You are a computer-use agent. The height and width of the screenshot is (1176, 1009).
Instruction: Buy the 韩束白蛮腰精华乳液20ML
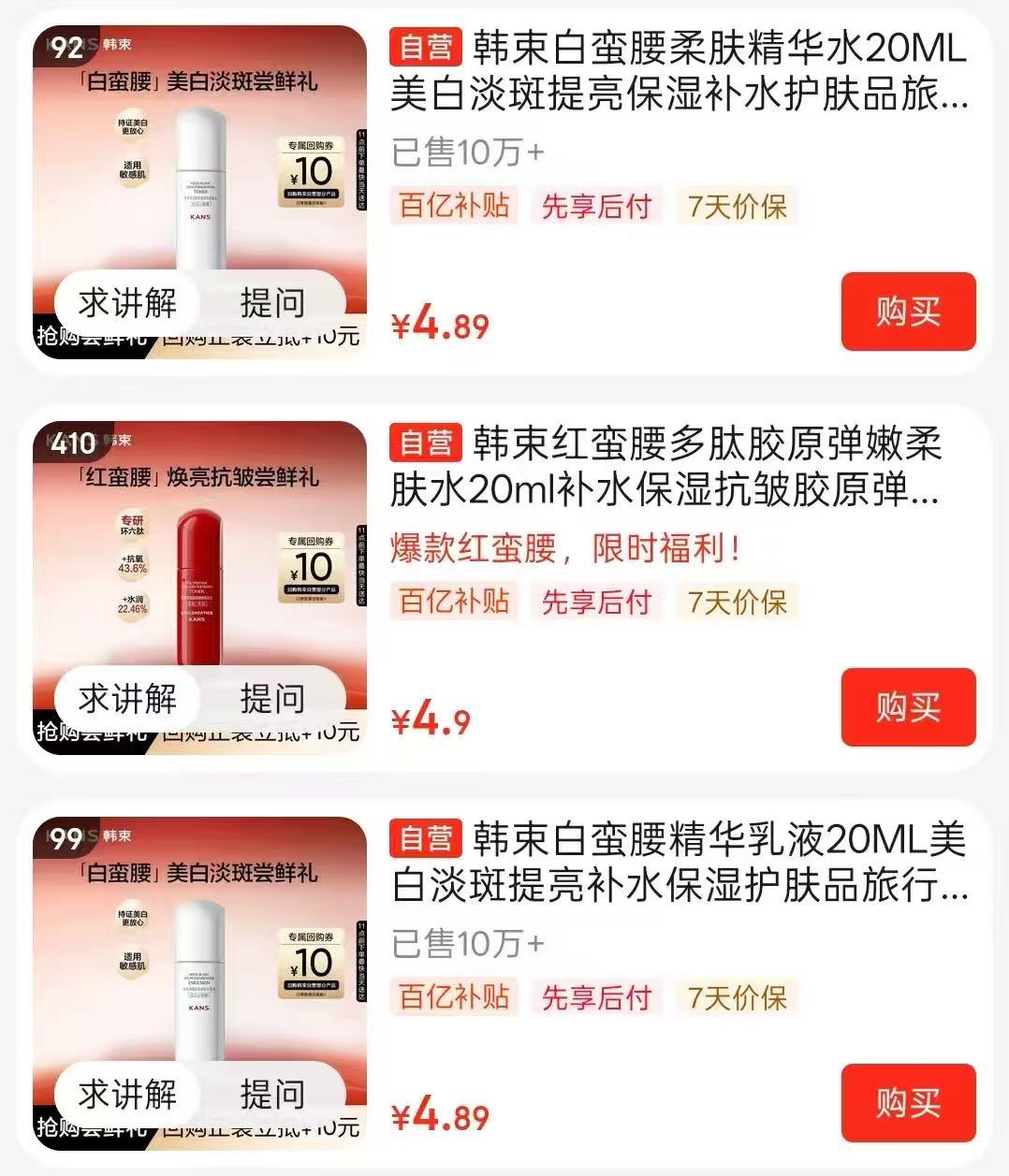tap(907, 1103)
